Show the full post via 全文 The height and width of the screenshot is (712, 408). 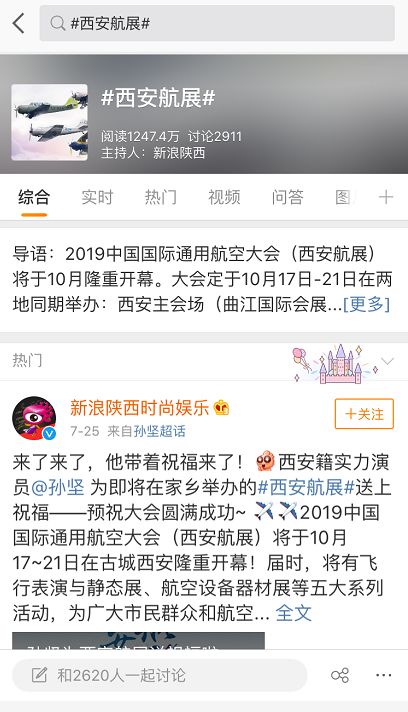click(x=294, y=613)
